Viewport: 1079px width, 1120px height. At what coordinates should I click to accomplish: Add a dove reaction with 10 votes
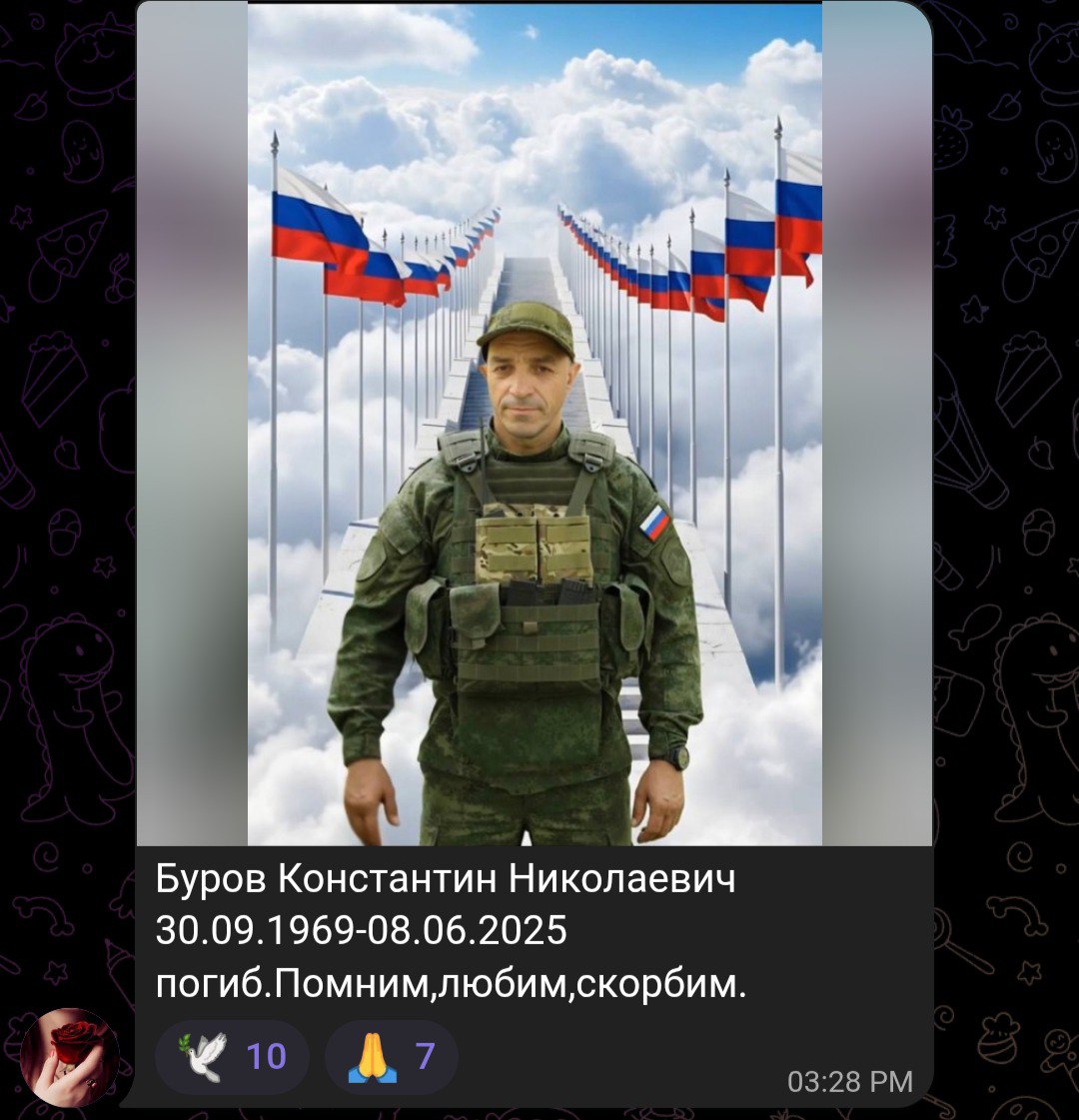pos(232,1057)
